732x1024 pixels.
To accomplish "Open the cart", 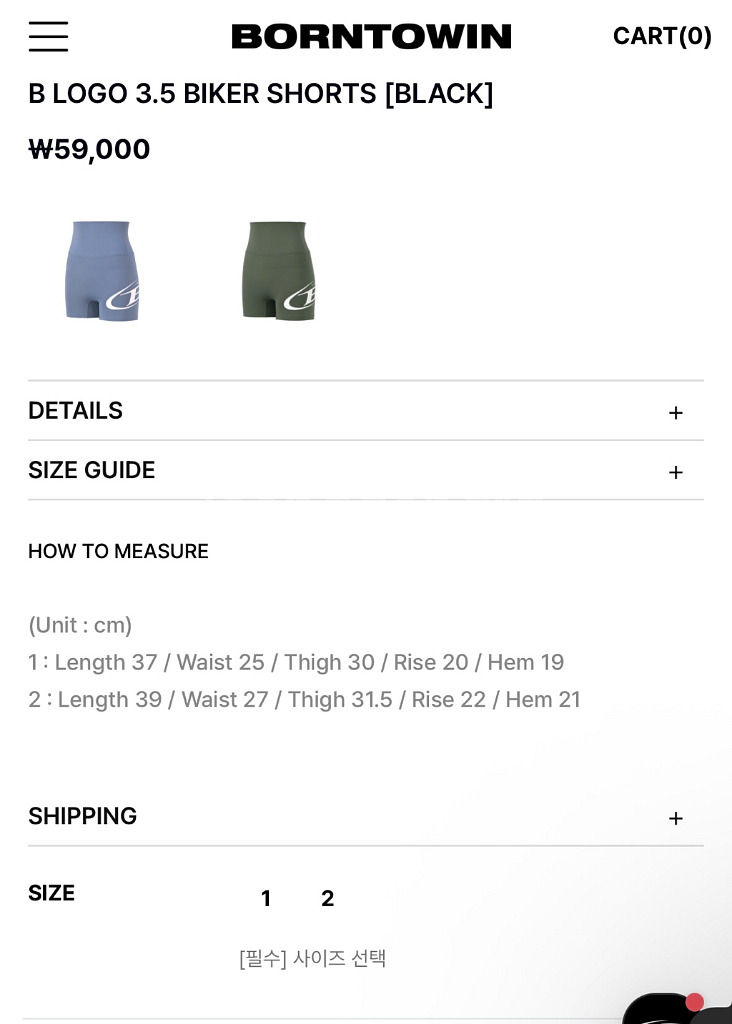I will [x=662, y=37].
